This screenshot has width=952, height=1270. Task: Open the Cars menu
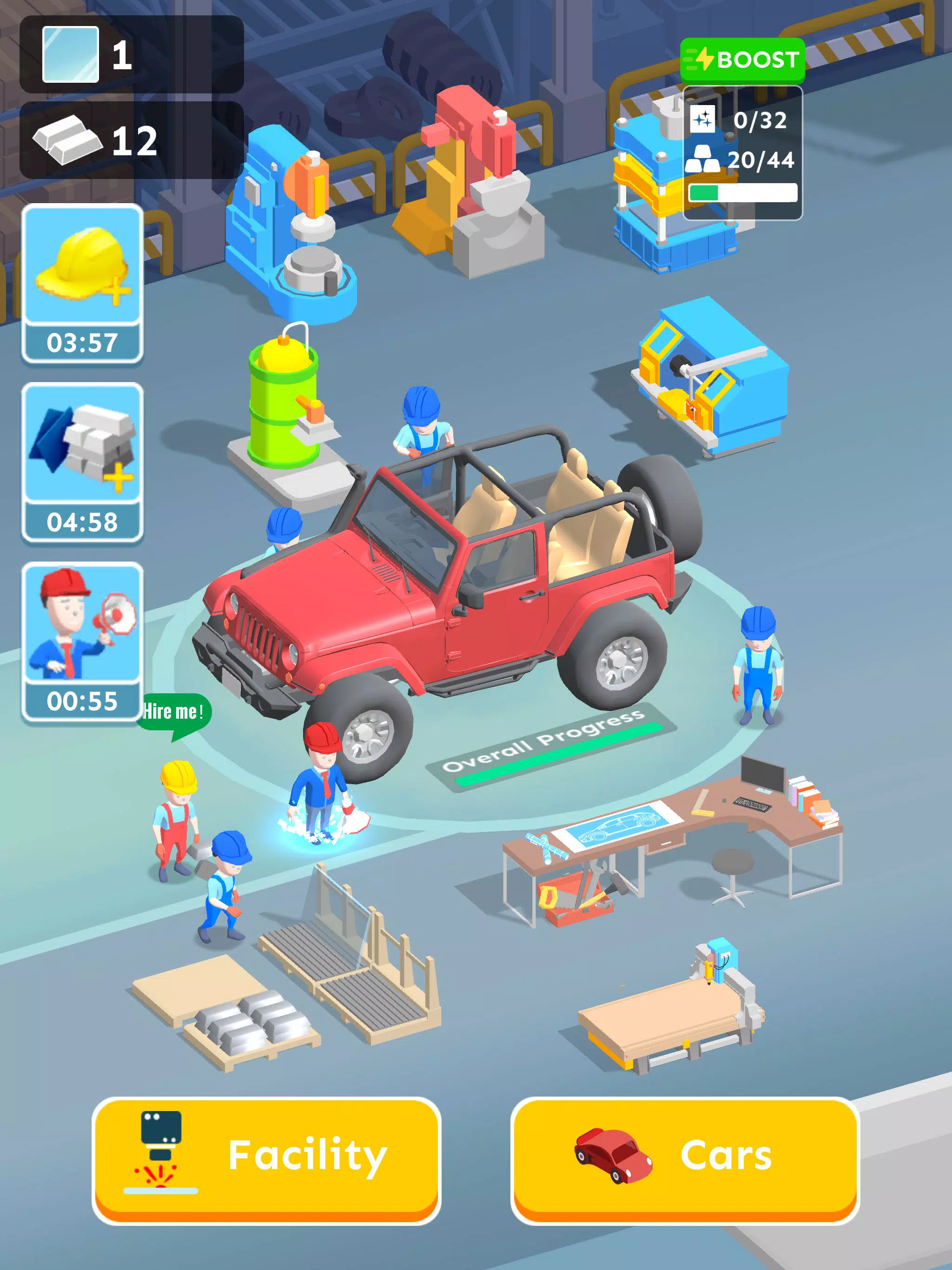684,1160
